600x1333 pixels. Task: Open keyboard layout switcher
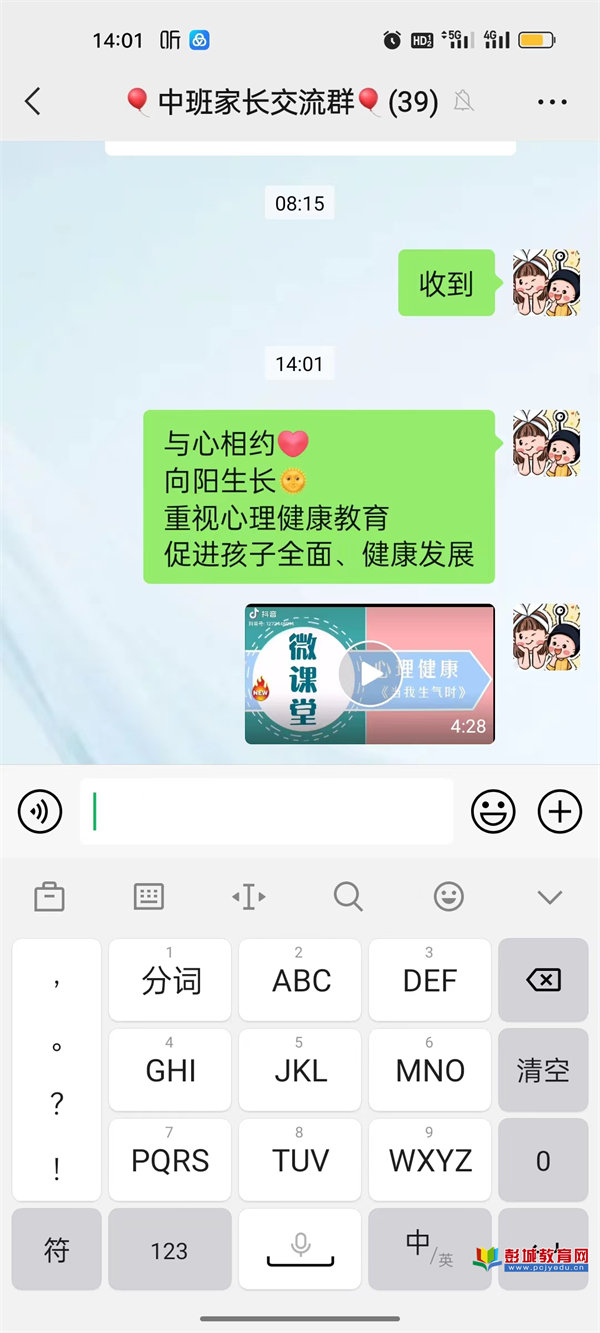coord(149,897)
